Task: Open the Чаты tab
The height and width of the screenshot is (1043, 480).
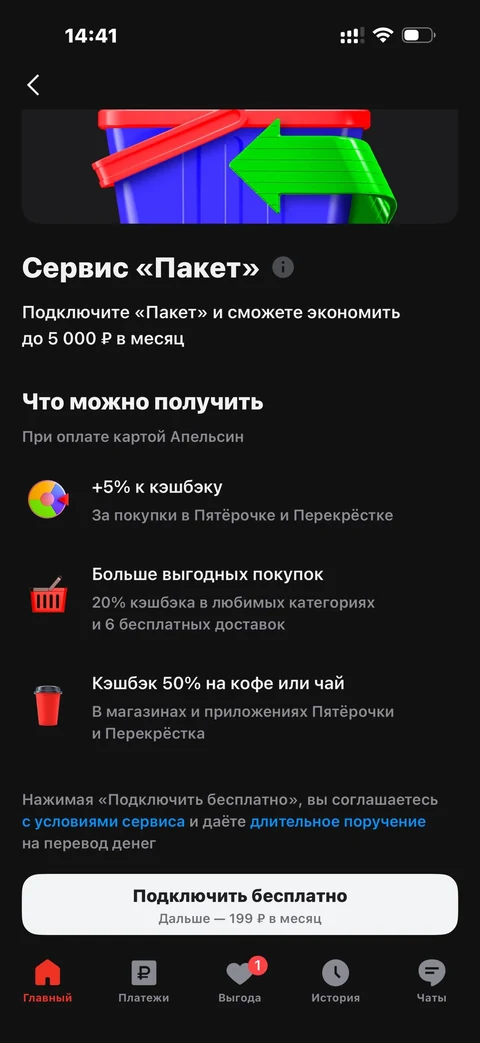Action: pos(432,982)
